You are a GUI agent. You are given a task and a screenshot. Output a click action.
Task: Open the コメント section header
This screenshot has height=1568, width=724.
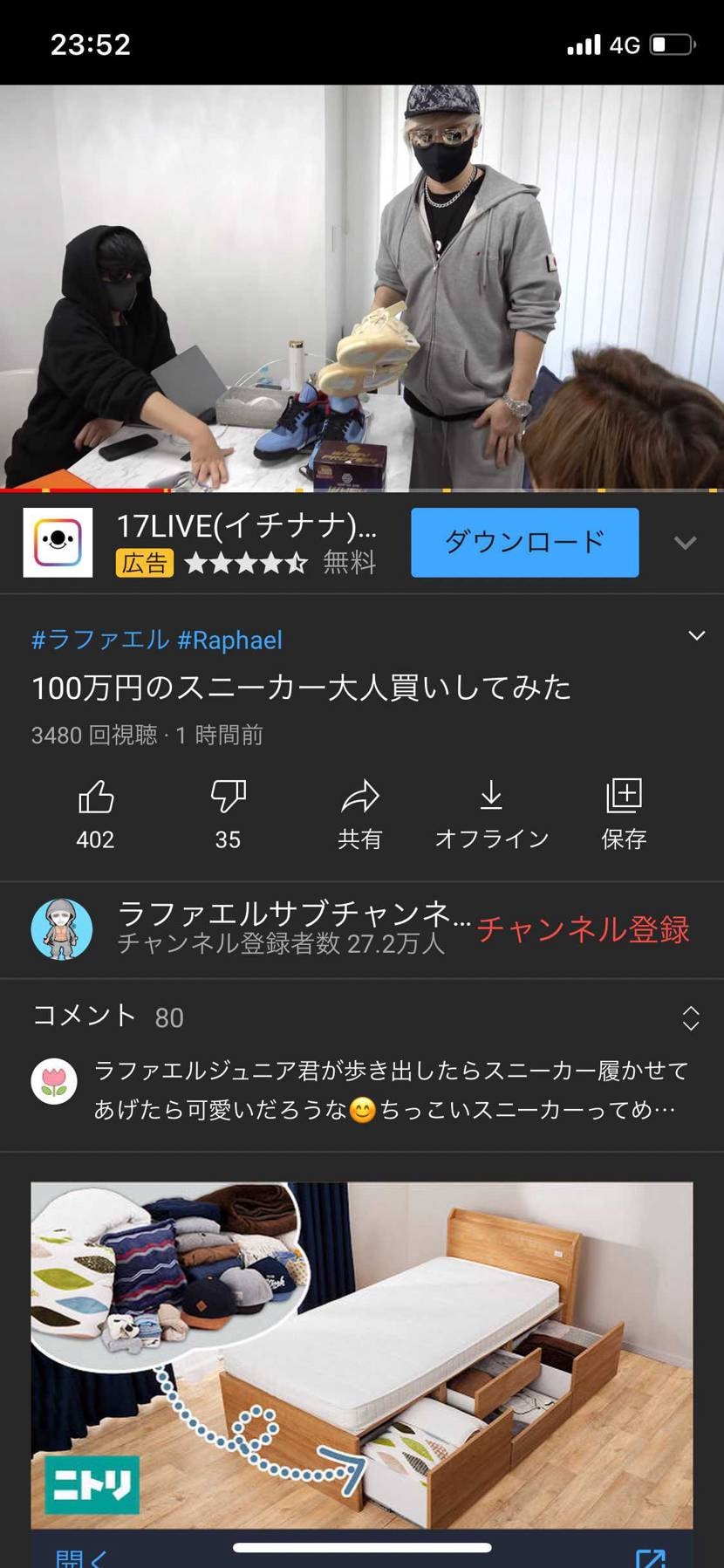82,1016
